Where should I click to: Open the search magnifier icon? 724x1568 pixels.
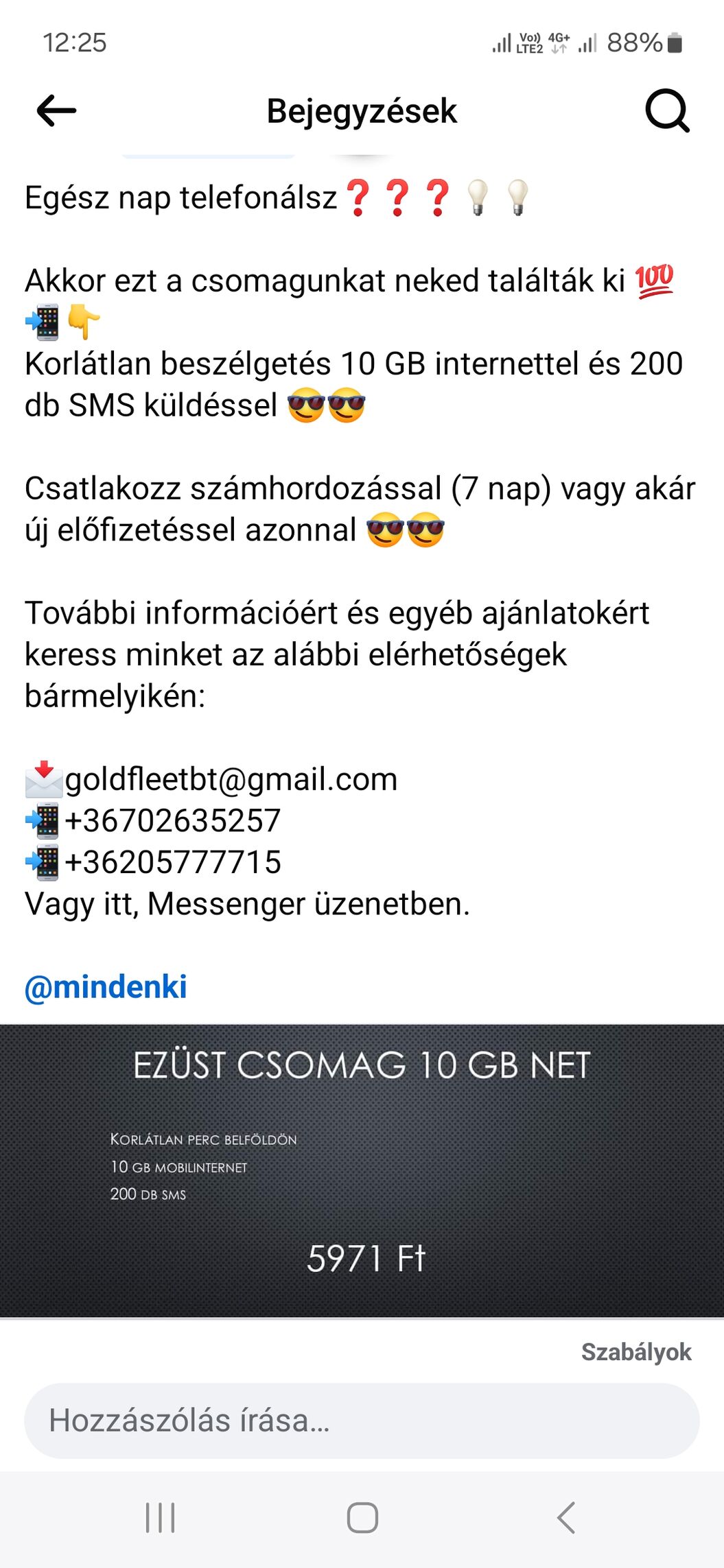coord(667,110)
